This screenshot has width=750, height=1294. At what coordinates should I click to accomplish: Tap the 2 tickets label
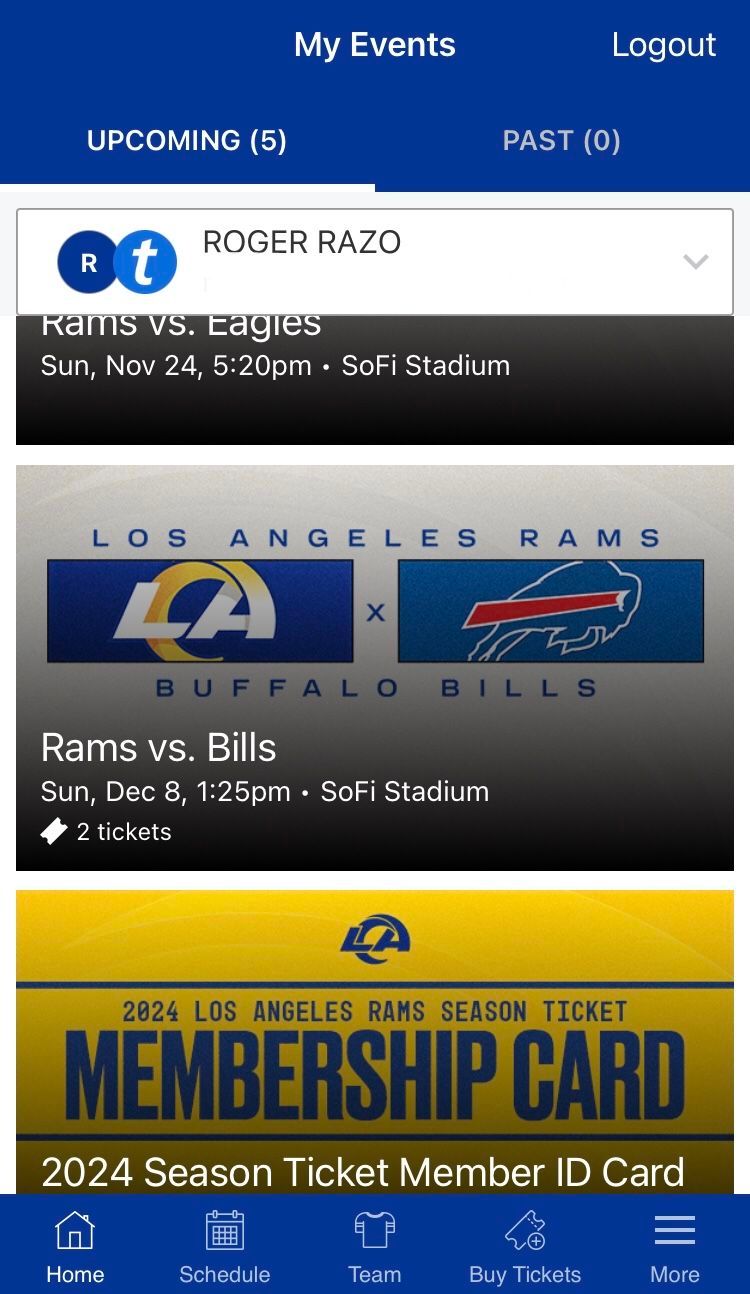[124, 831]
